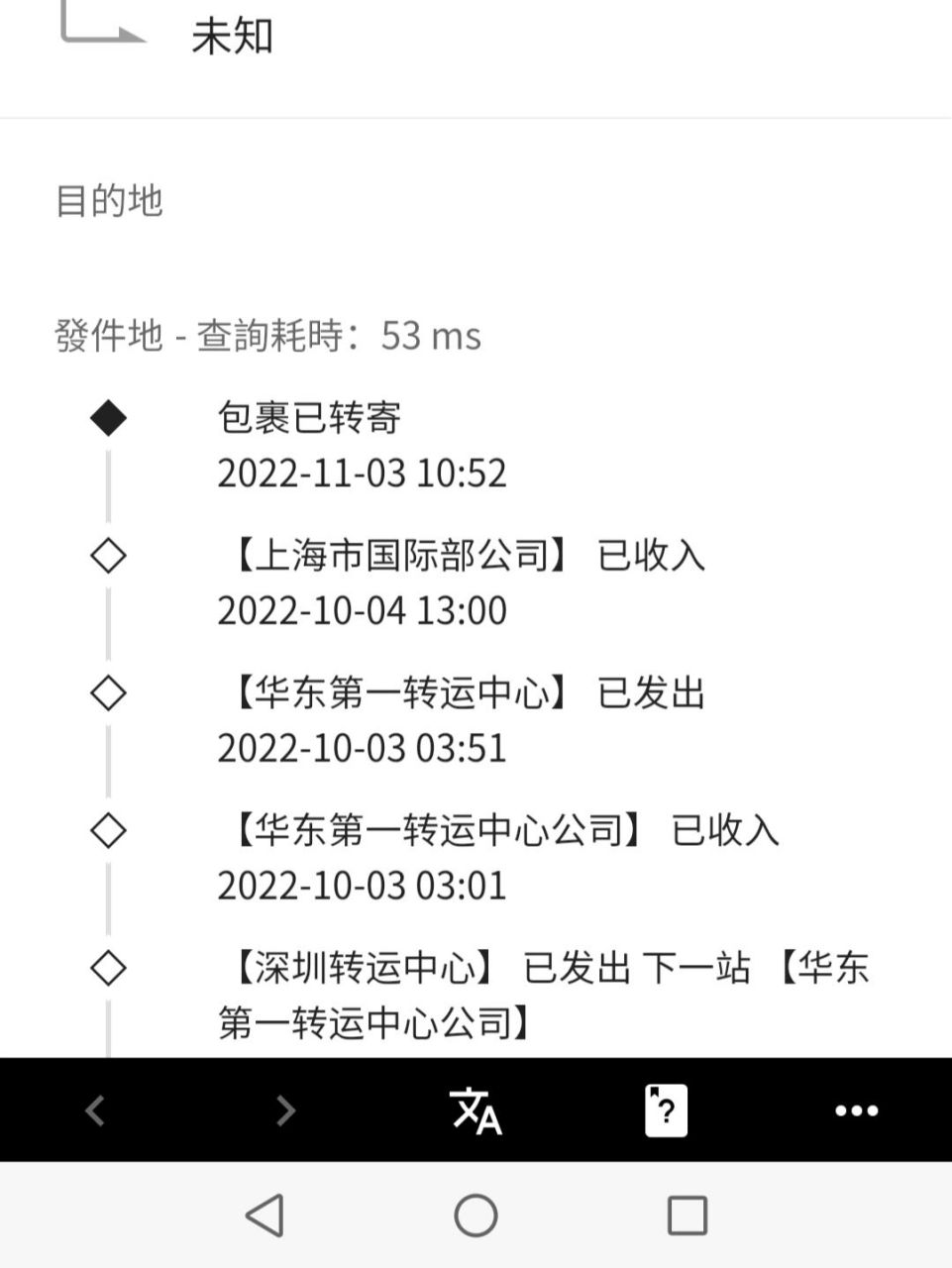The height and width of the screenshot is (1268, 952).
Task: Navigate back with the left chevron
Action: (x=95, y=1111)
